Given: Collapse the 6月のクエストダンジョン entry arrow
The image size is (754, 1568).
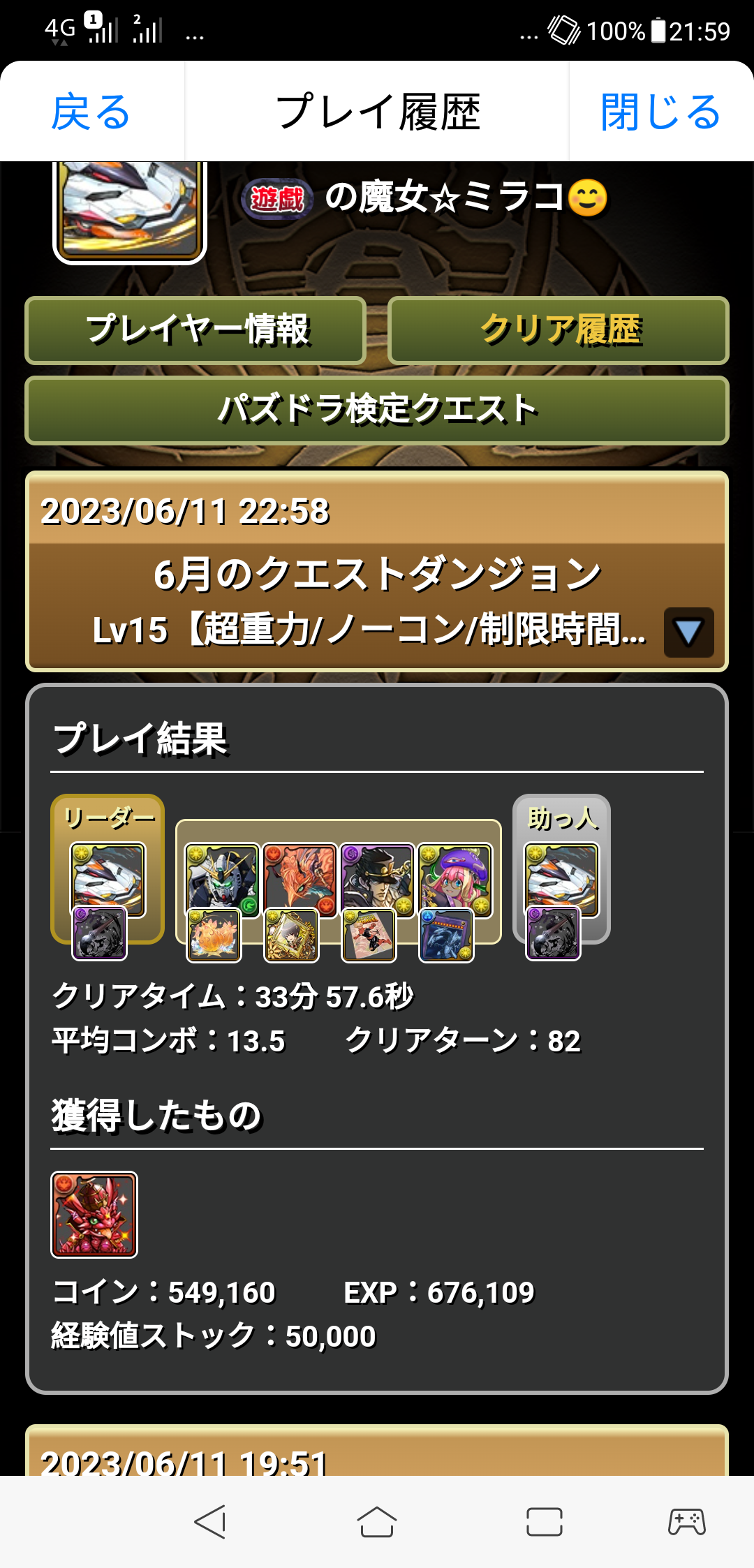Looking at the screenshot, I should (688, 633).
